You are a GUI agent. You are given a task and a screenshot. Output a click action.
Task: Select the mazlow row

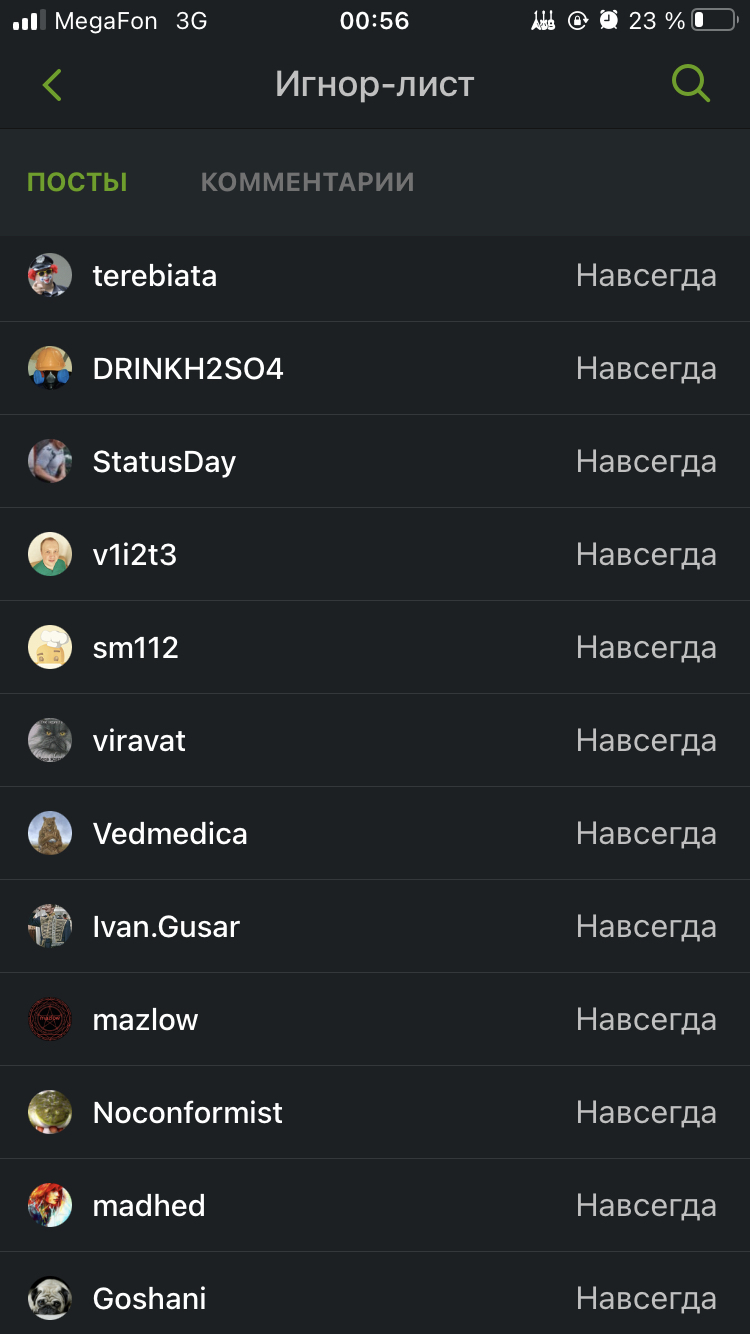[x=375, y=1019]
